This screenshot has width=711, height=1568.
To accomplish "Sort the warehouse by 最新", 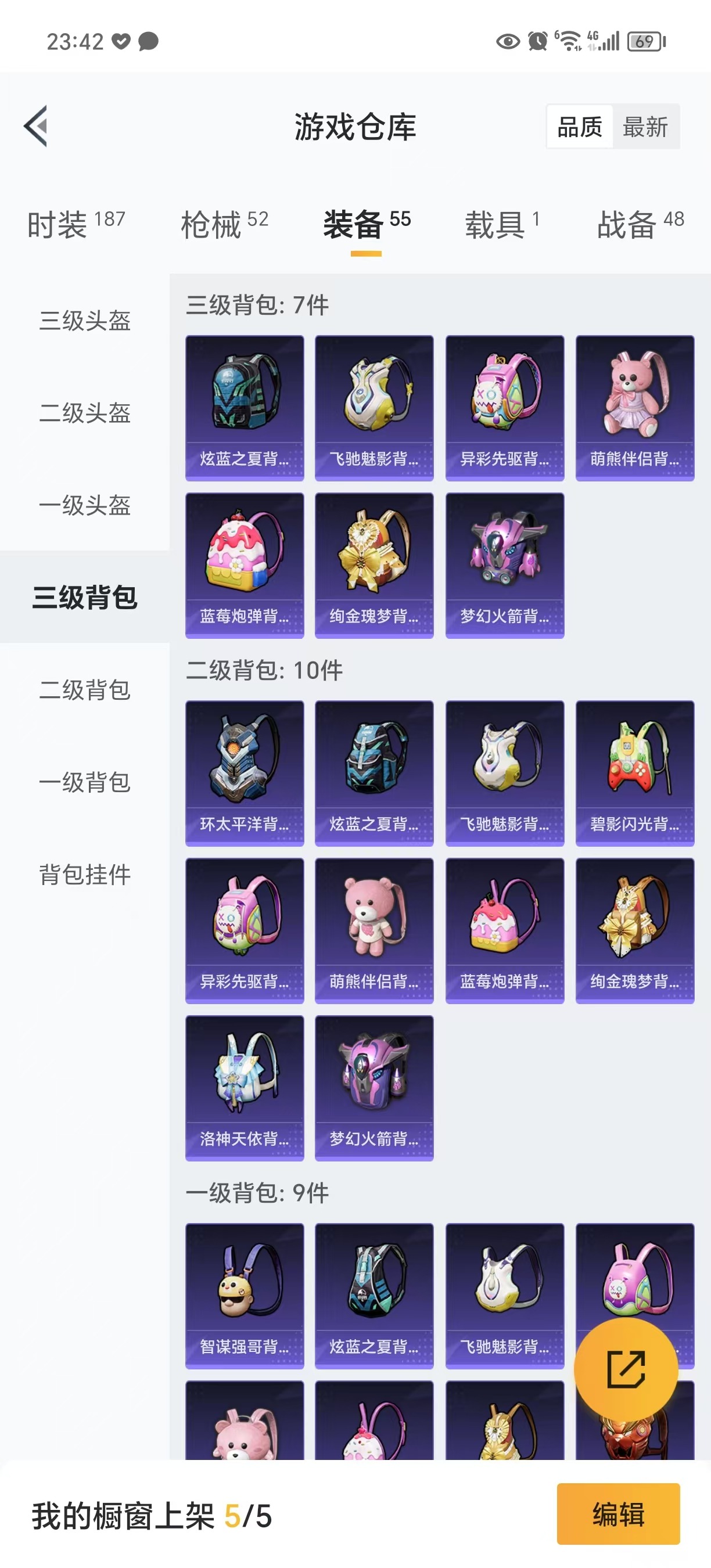I will tap(645, 127).
